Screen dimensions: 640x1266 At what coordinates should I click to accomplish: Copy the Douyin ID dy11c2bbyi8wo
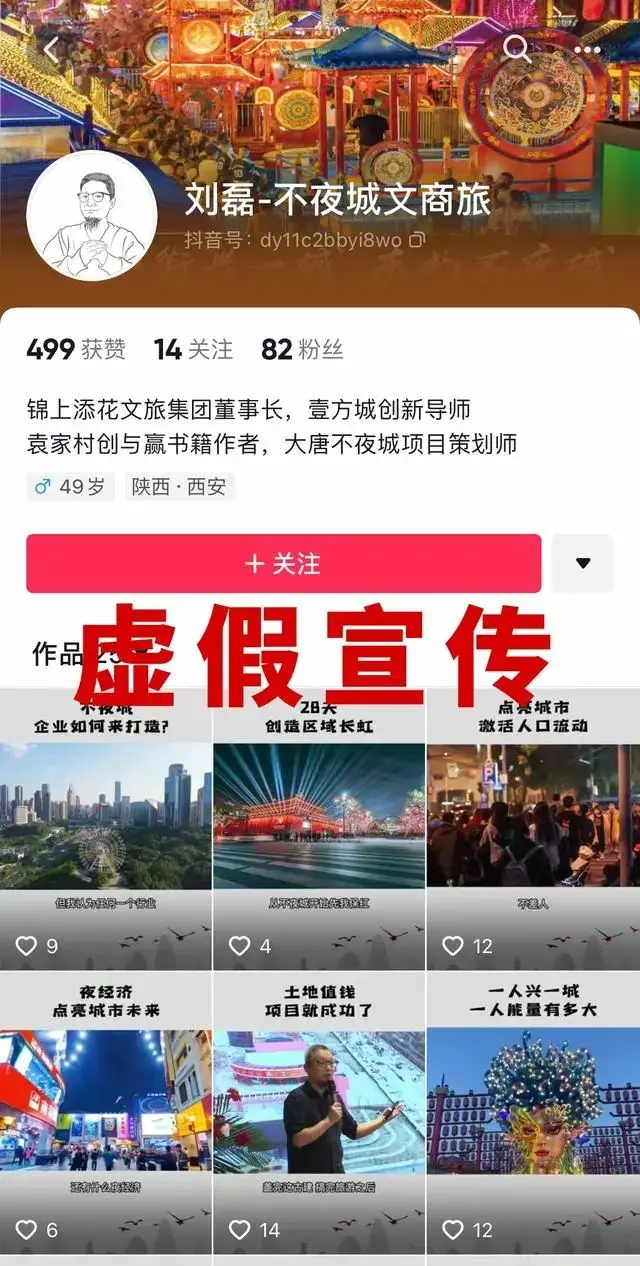point(417,240)
